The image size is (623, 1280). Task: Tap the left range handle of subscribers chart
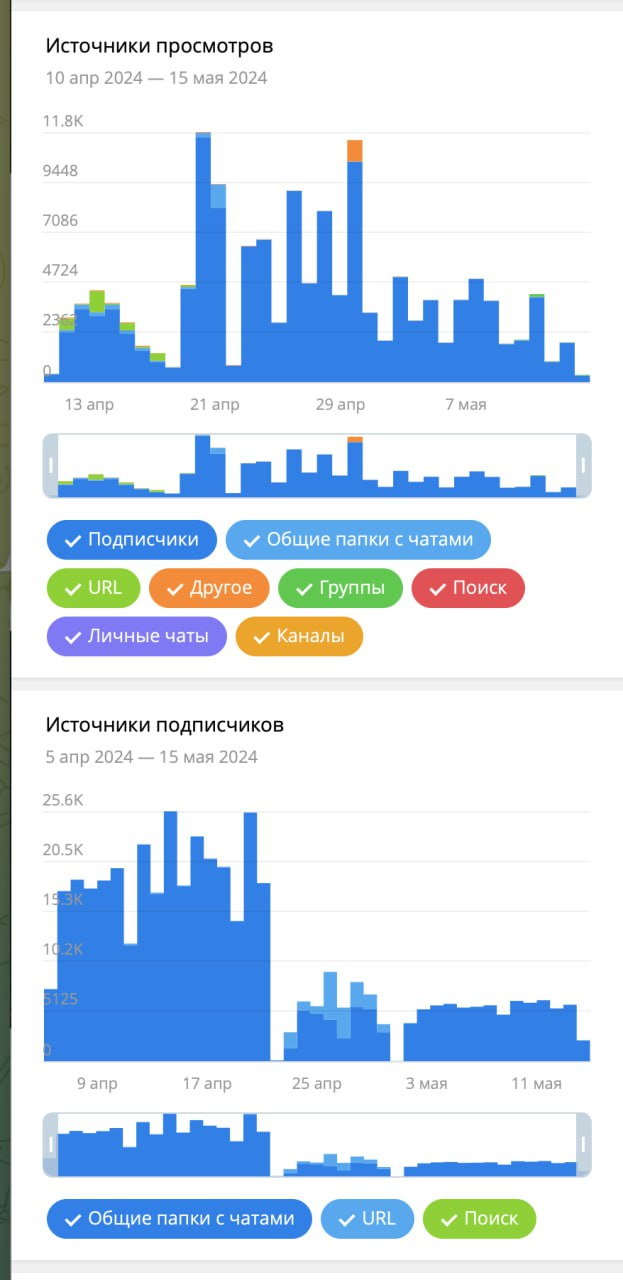coord(50,1144)
